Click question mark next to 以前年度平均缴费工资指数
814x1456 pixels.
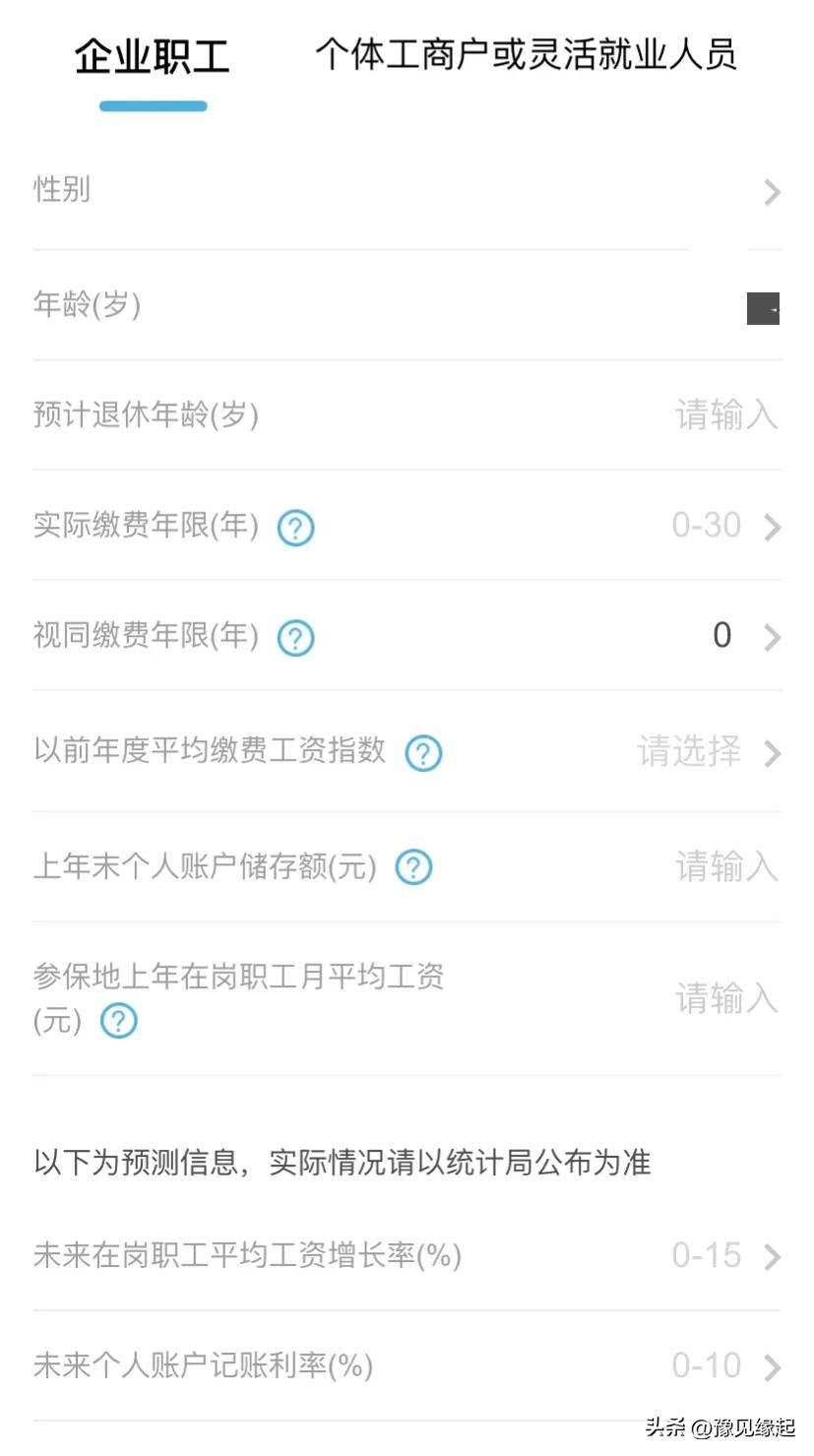click(422, 754)
